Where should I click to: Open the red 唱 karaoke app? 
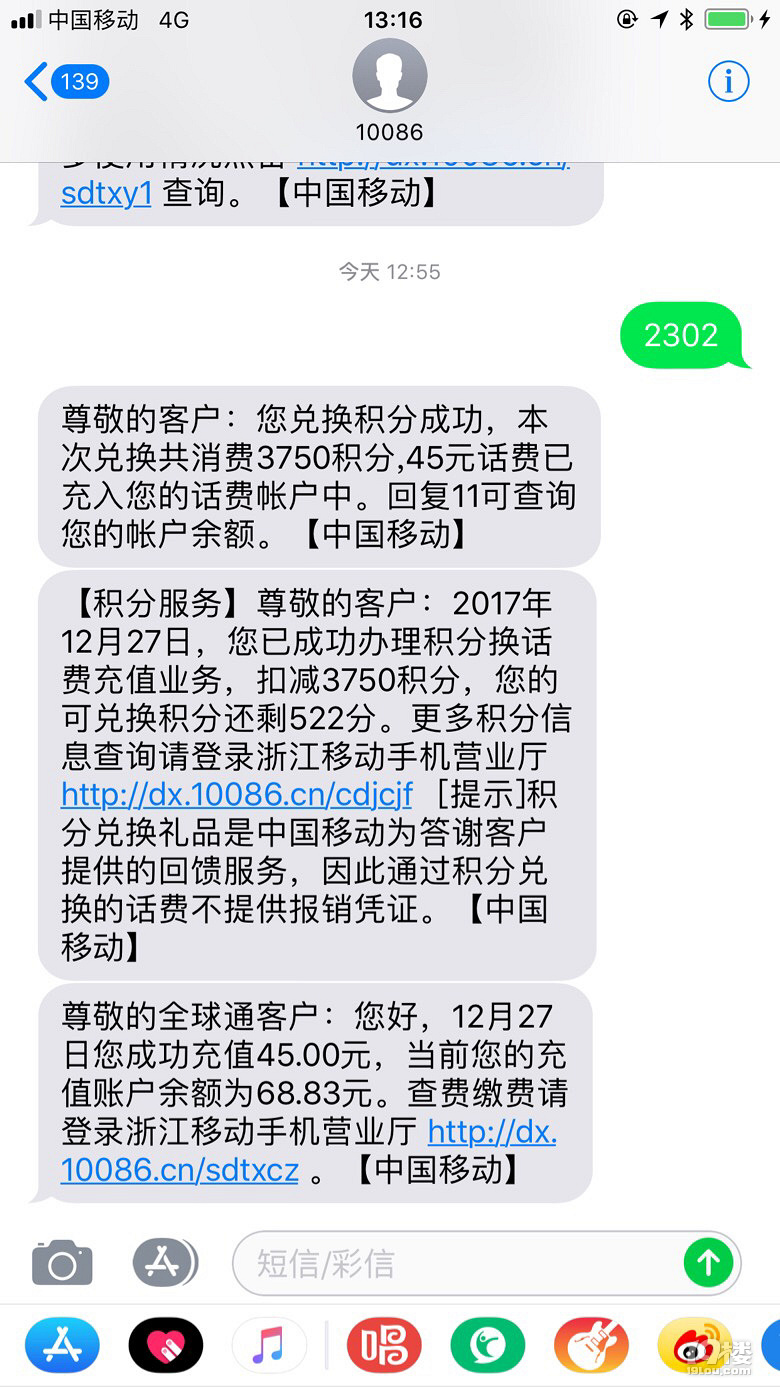tap(384, 1346)
